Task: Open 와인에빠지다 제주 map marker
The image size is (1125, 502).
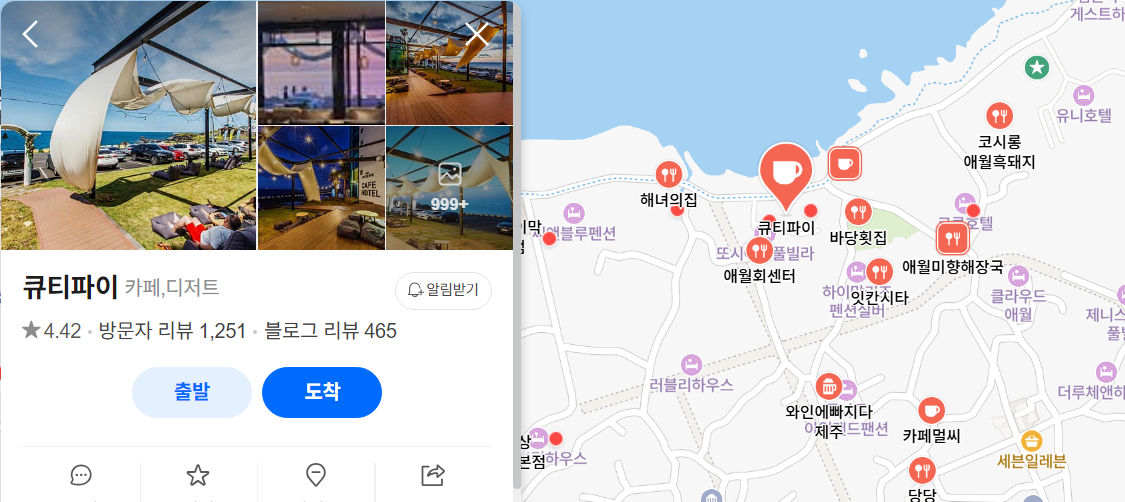Action: [x=828, y=386]
